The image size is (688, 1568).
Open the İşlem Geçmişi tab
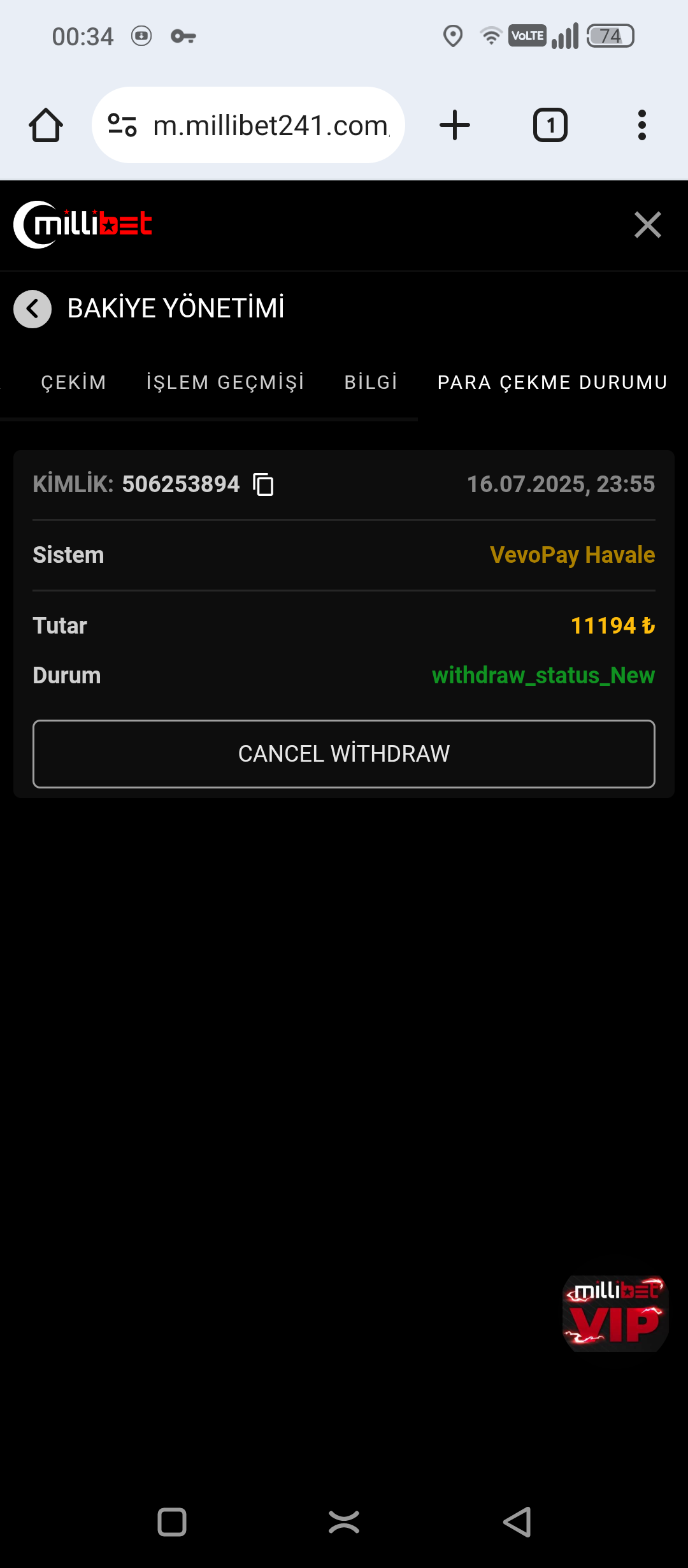coord(226,382)
